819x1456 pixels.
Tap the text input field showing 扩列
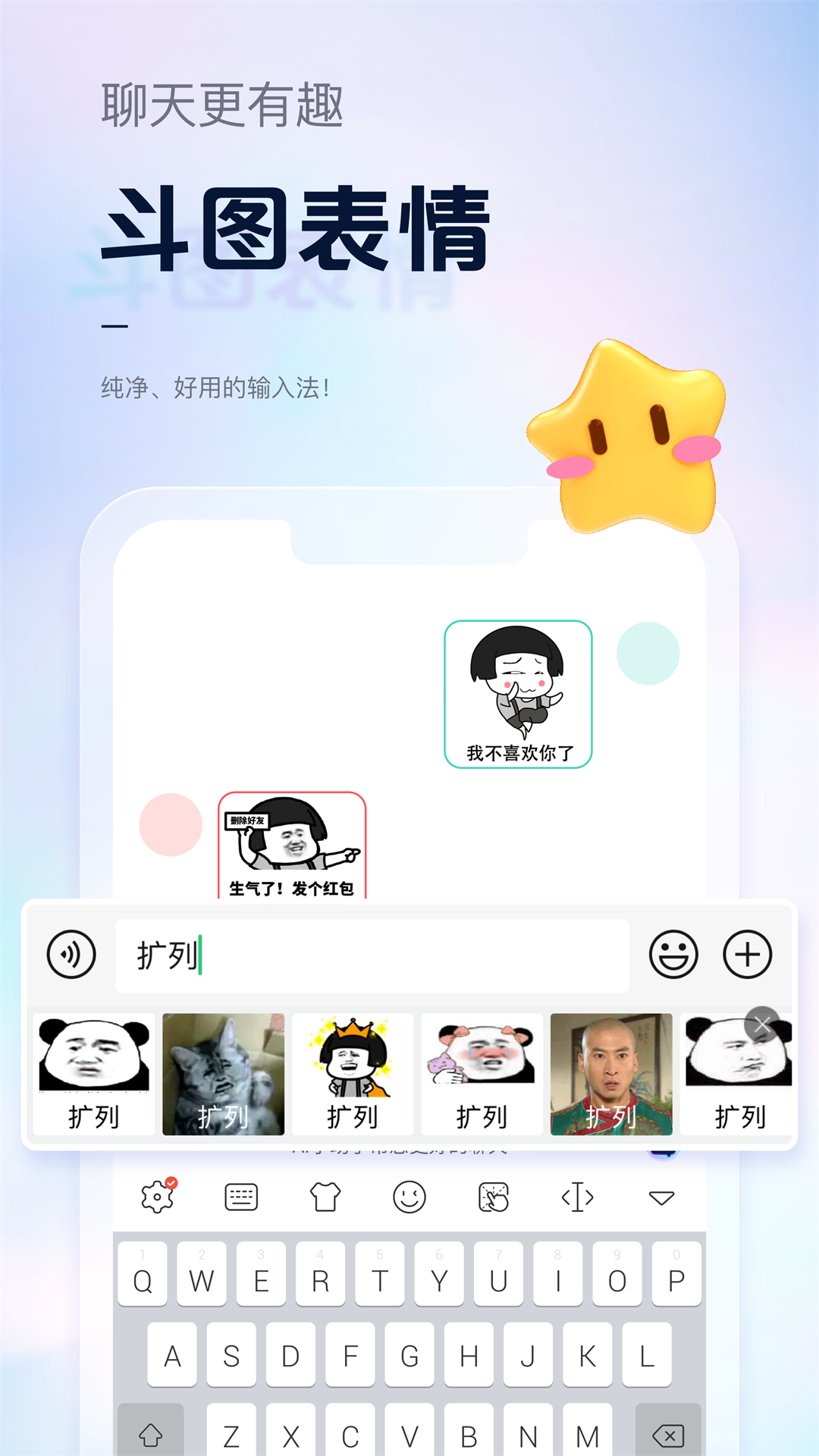[373, 955]
